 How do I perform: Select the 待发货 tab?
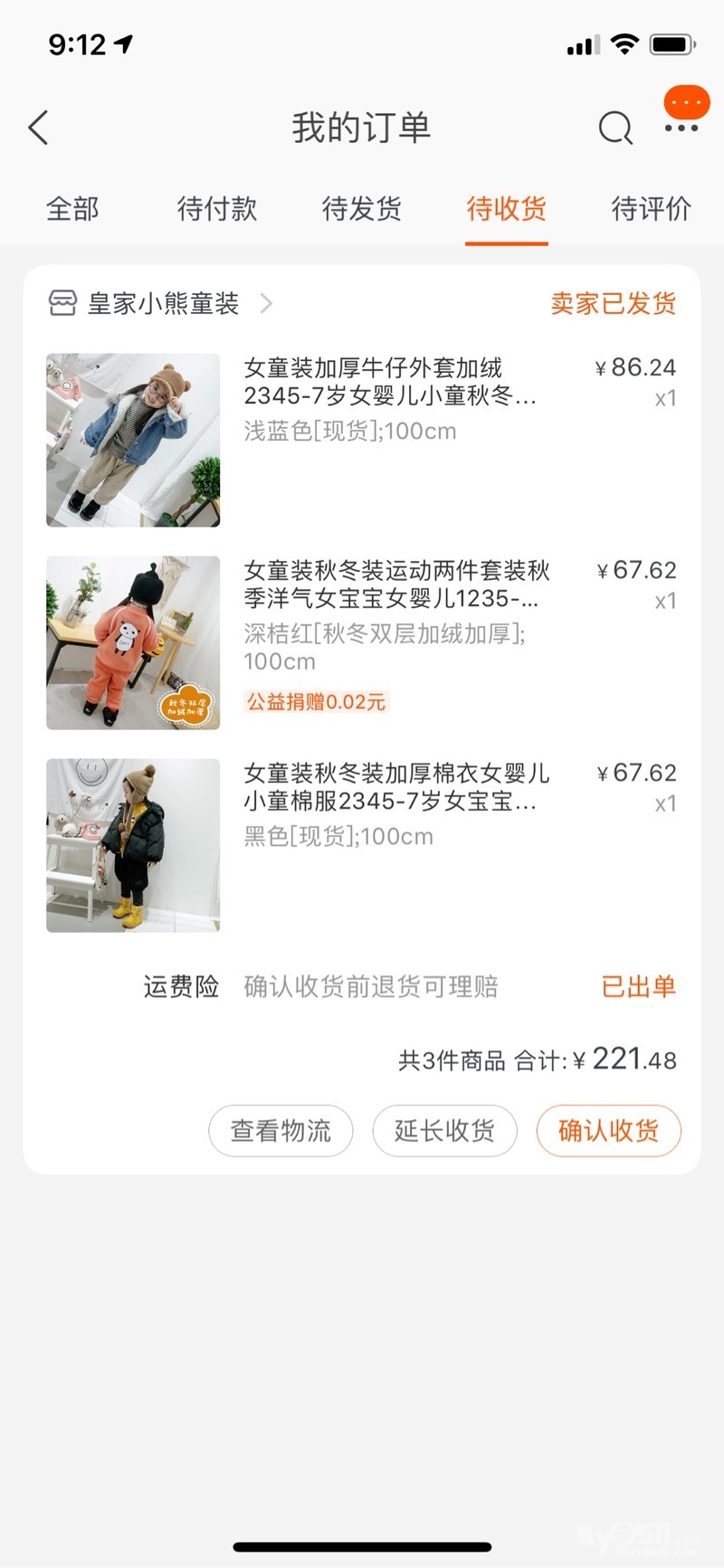point(362,209)
